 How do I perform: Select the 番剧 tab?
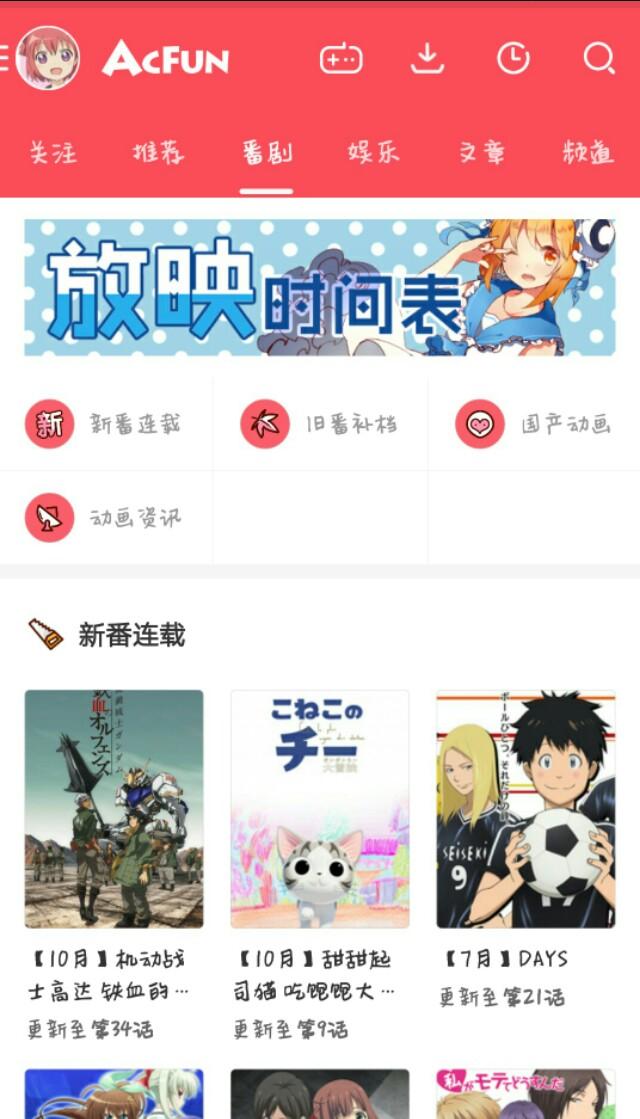[x=266, y=153]
